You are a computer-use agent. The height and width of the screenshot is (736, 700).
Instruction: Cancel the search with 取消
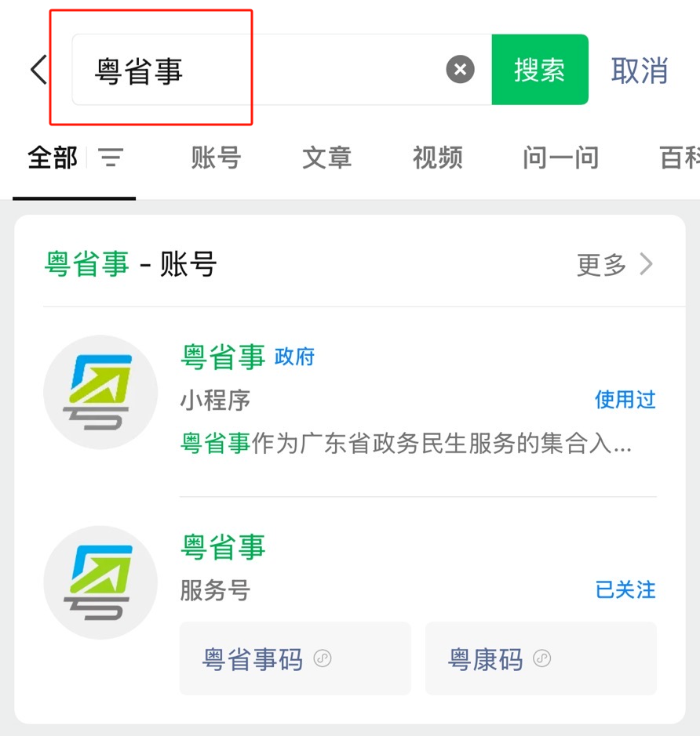point(640,70)
